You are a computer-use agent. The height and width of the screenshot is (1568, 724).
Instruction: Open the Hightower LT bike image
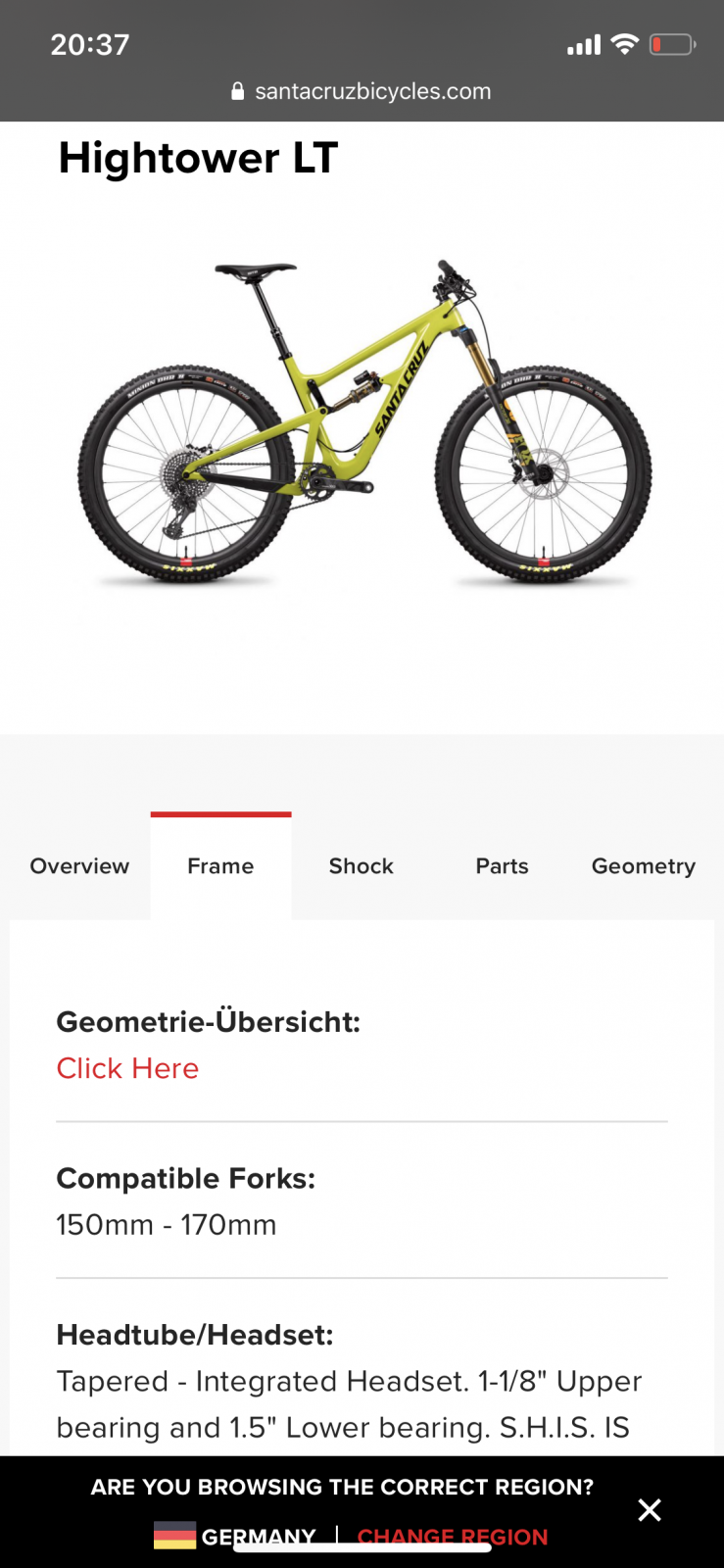point(364,423)
